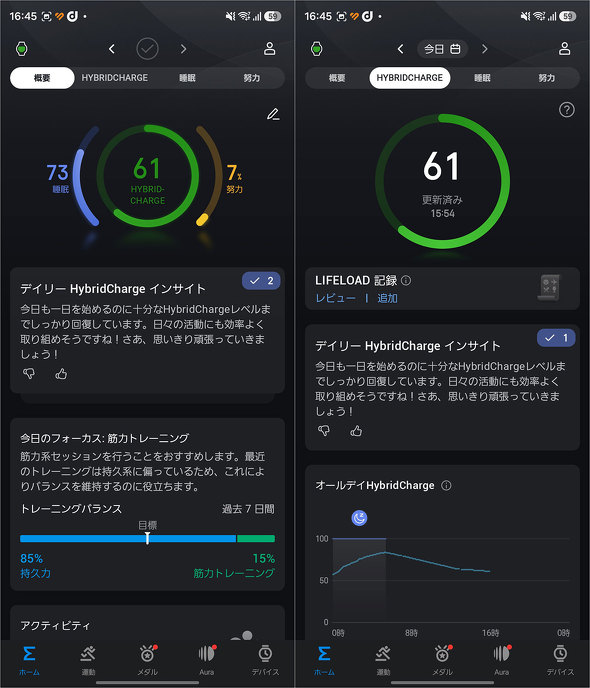Tap the checkmark badge showing 1
Viewport: 590px width, 688px height.
tap(556, 338)
